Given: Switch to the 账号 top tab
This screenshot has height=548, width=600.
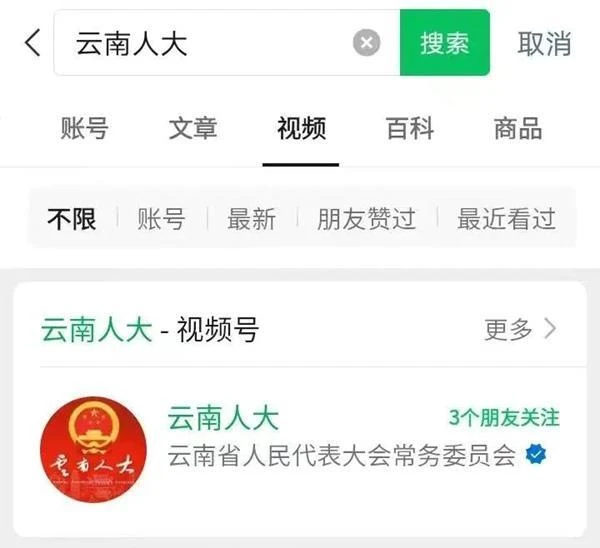Looking at the screenshot, I should coord(85,128).
